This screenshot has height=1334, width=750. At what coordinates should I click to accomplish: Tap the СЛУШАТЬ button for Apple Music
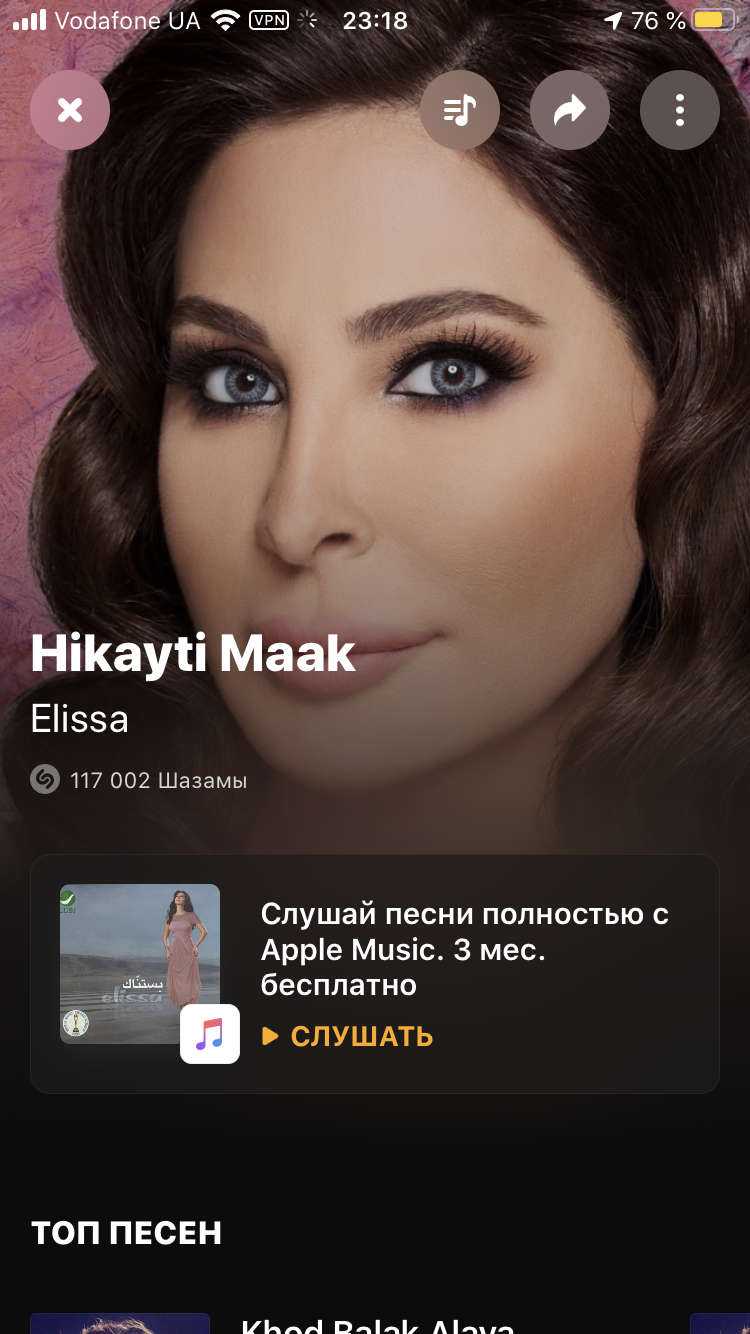(x=348, y=1036)
